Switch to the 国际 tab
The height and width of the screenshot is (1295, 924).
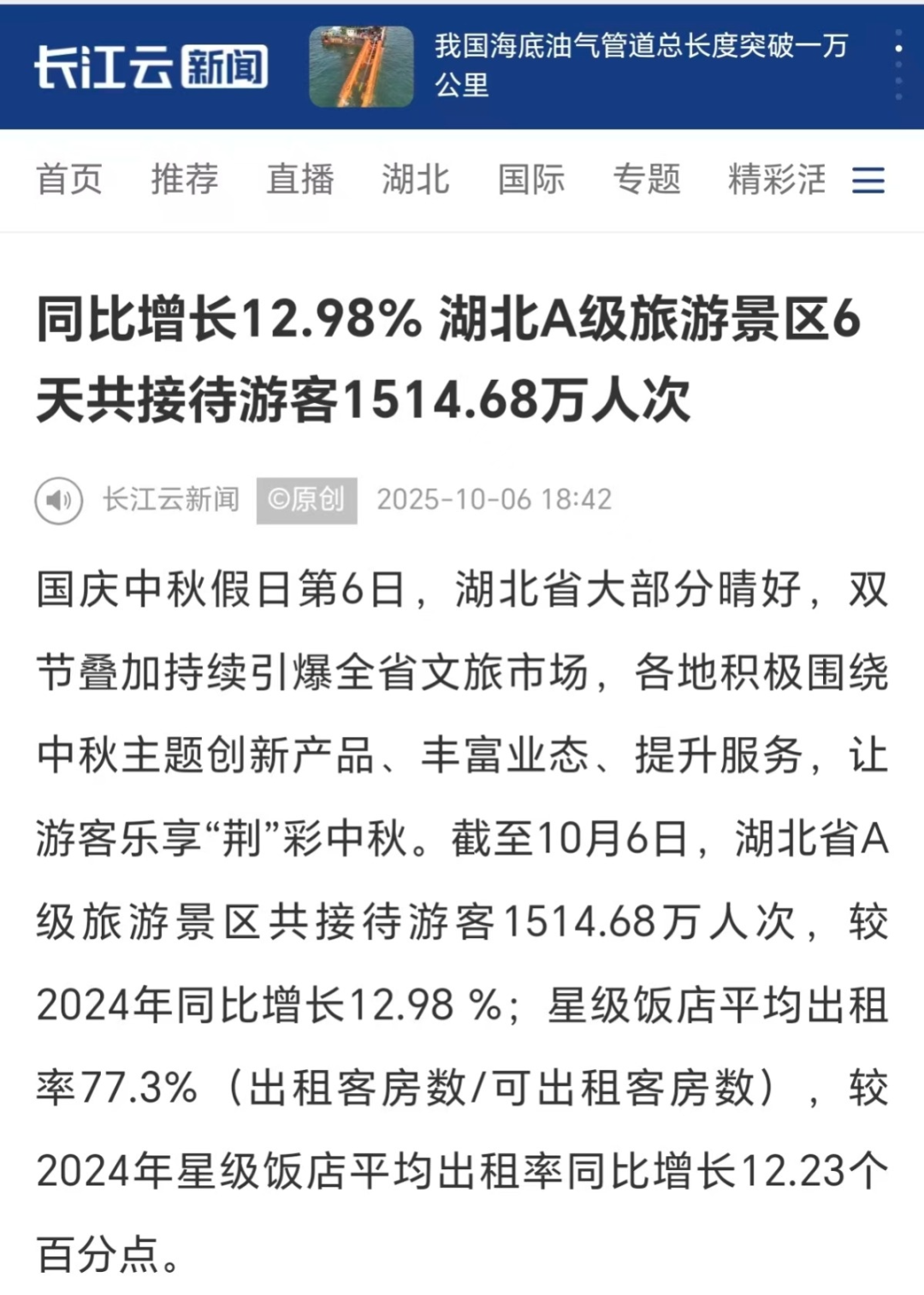pos(531,180)
